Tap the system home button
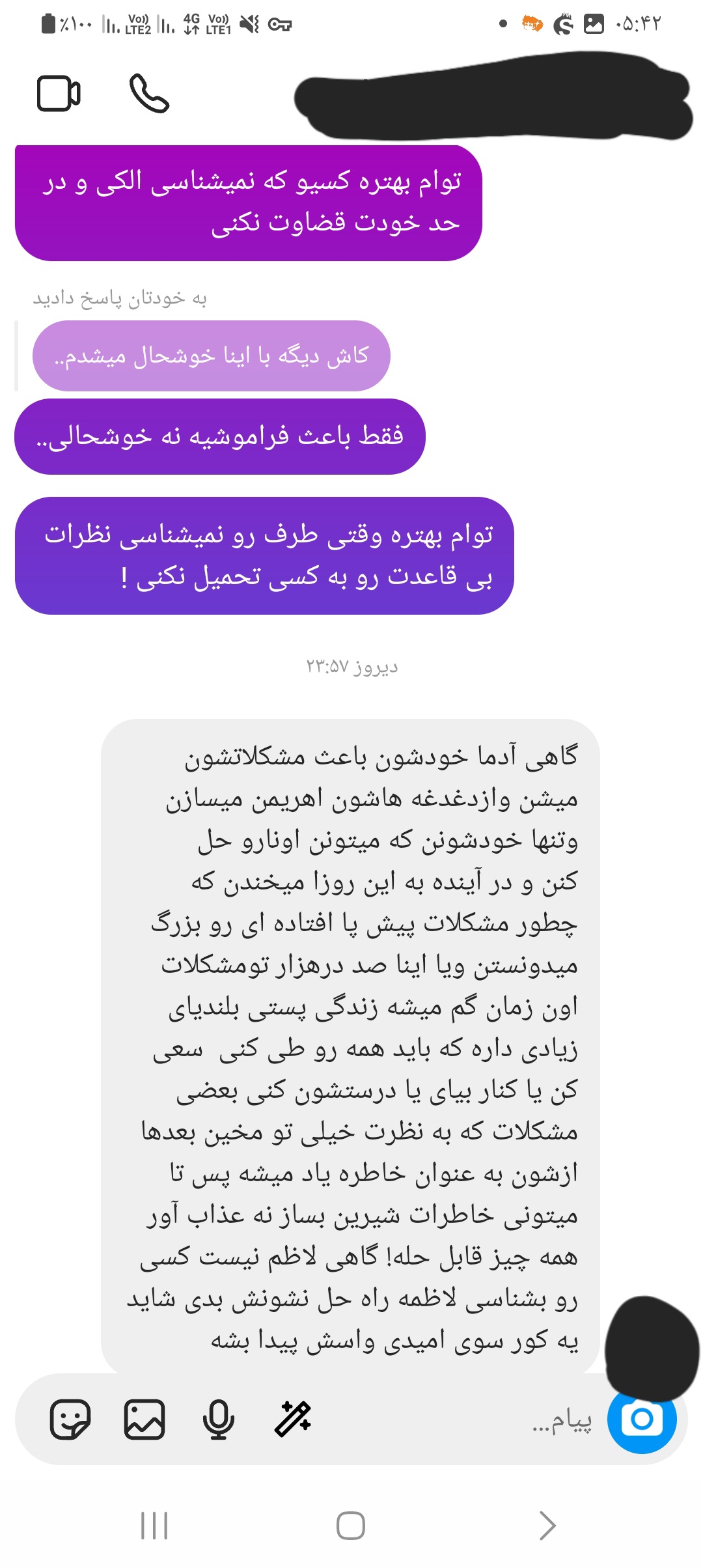Screen dimensions: 703x1568 [x=351, y=1525]
